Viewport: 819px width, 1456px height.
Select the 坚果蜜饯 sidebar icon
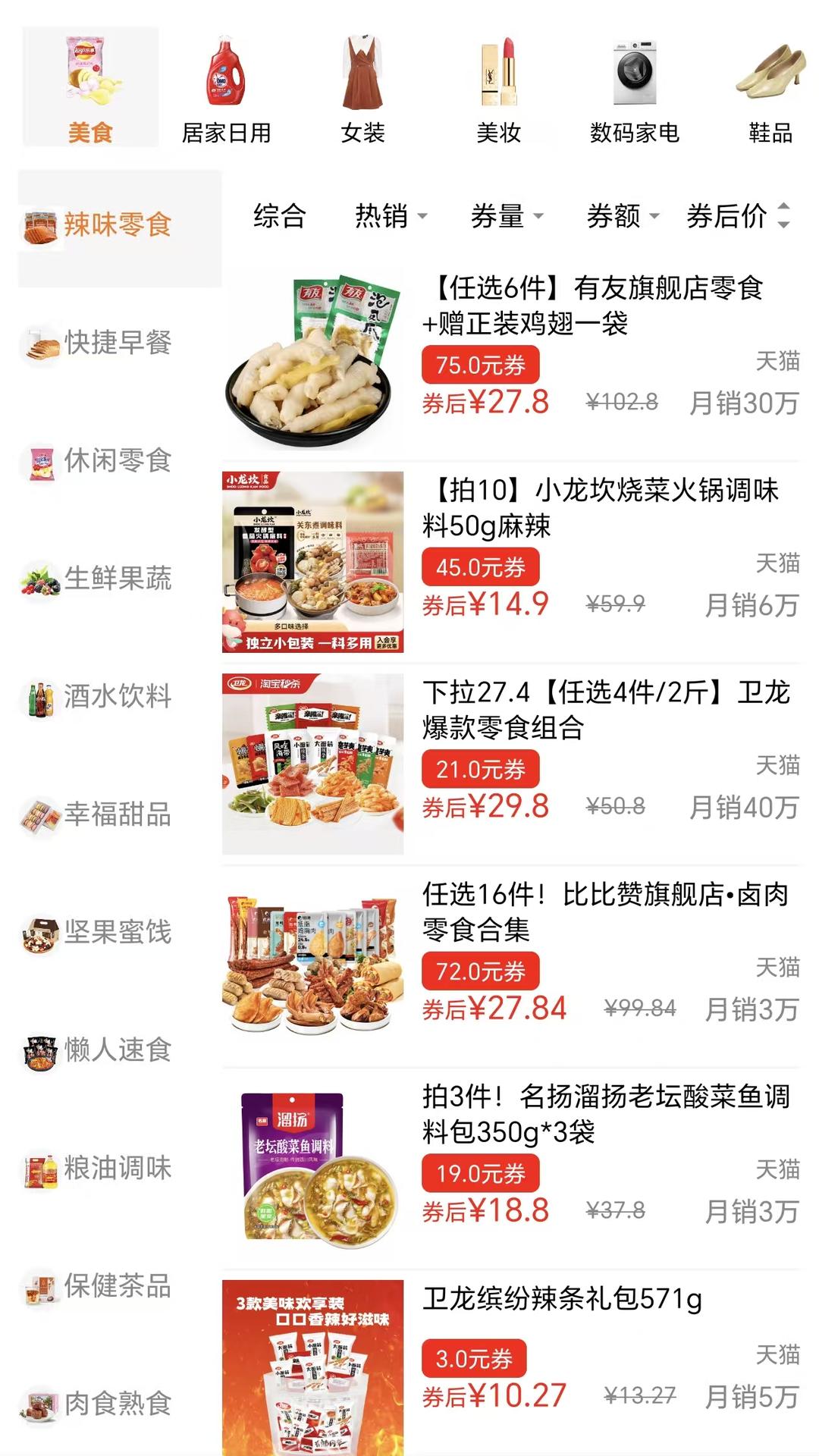[42, 934]
